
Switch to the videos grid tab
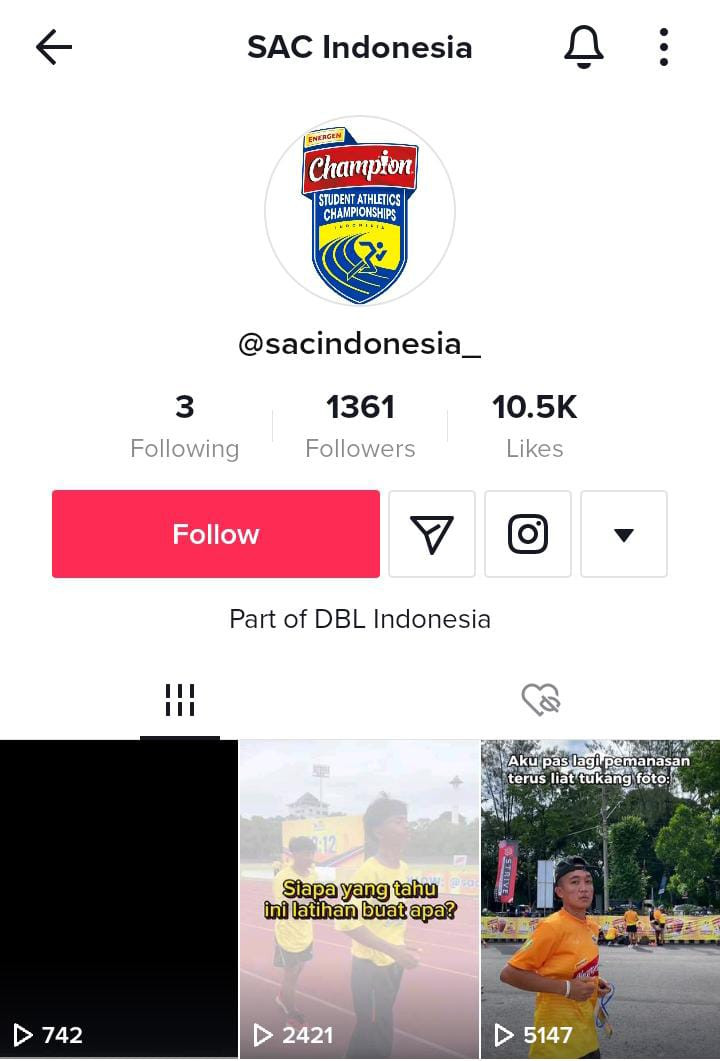[180, 701]
